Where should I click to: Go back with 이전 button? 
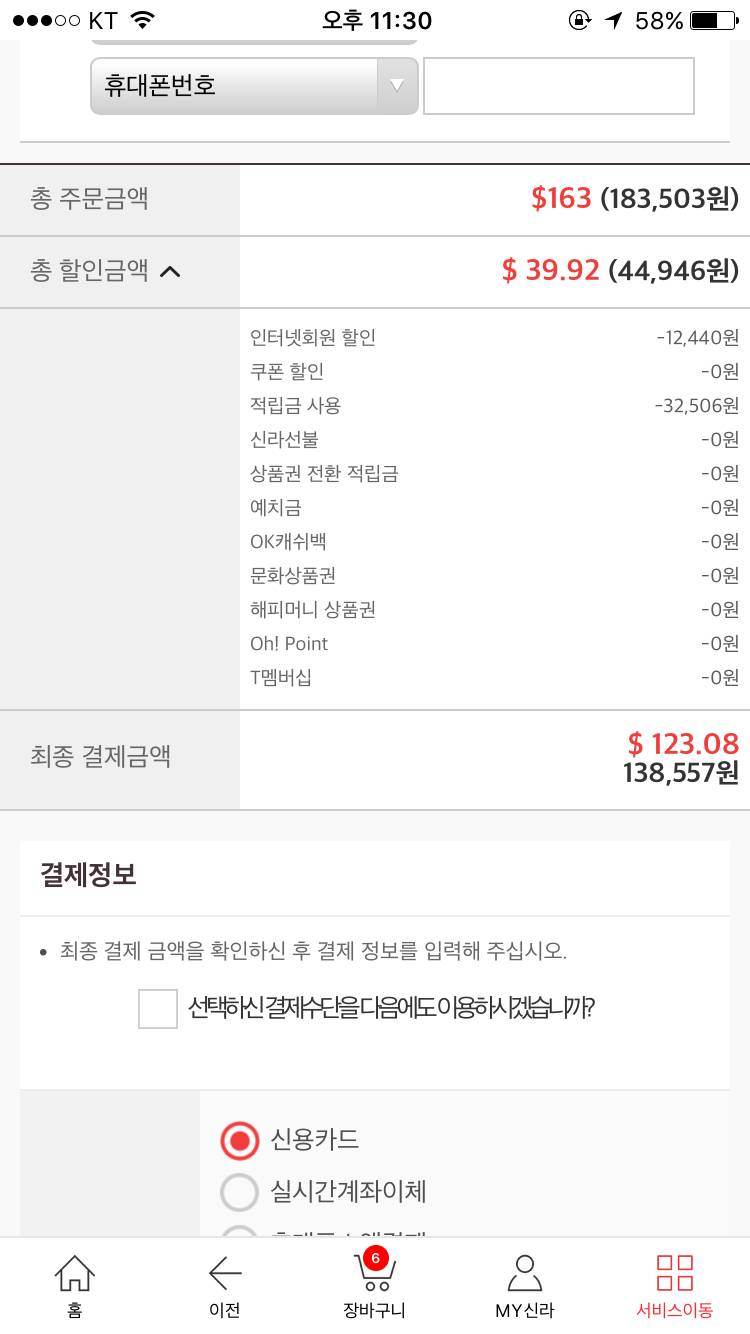click(225, 1286)
